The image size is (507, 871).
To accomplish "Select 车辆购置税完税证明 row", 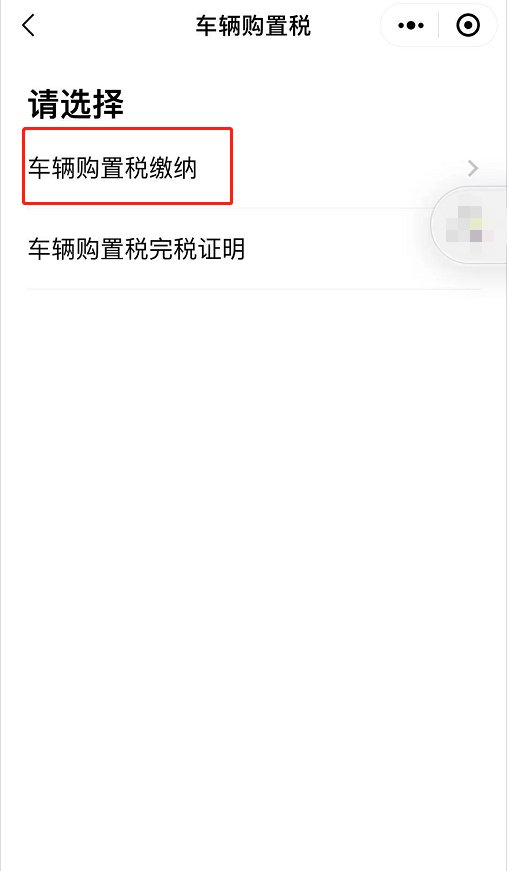I will 253,249.
